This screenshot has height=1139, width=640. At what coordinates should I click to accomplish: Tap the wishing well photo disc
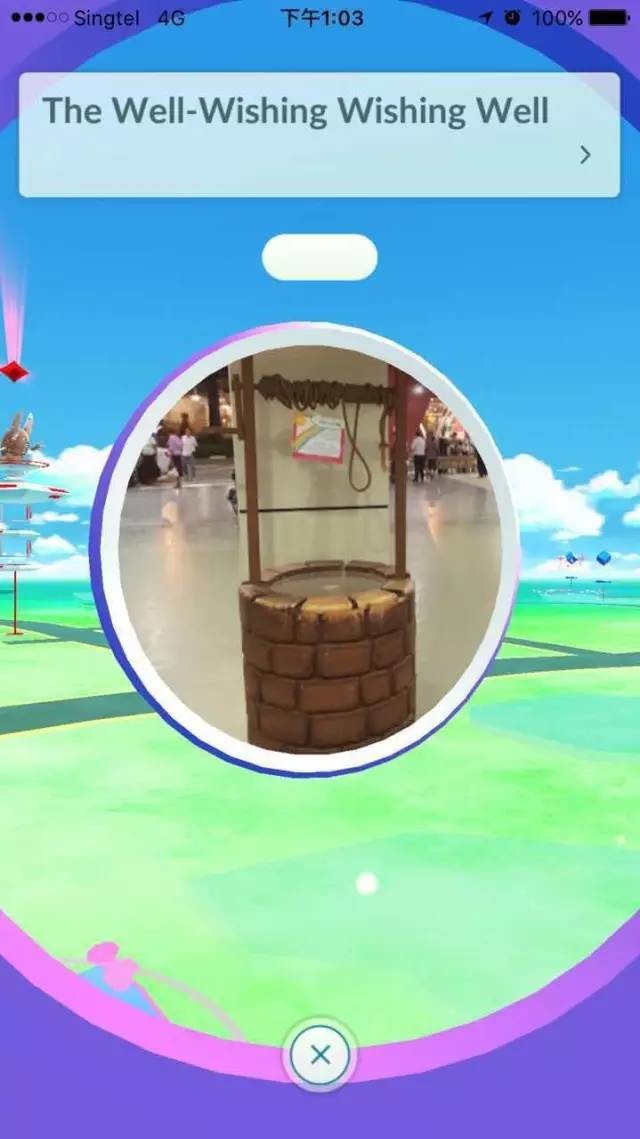click(310, 550)
